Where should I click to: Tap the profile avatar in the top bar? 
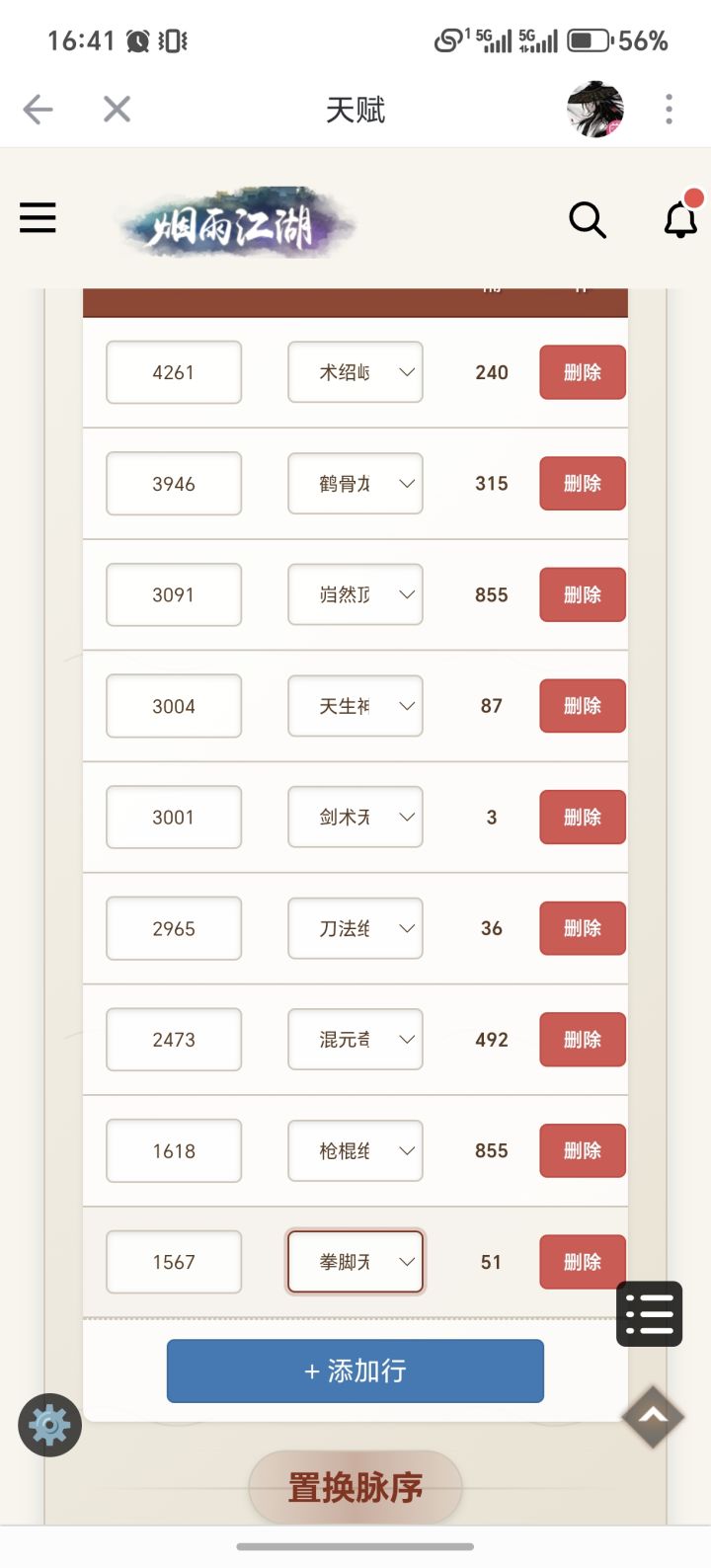point(595,110)
